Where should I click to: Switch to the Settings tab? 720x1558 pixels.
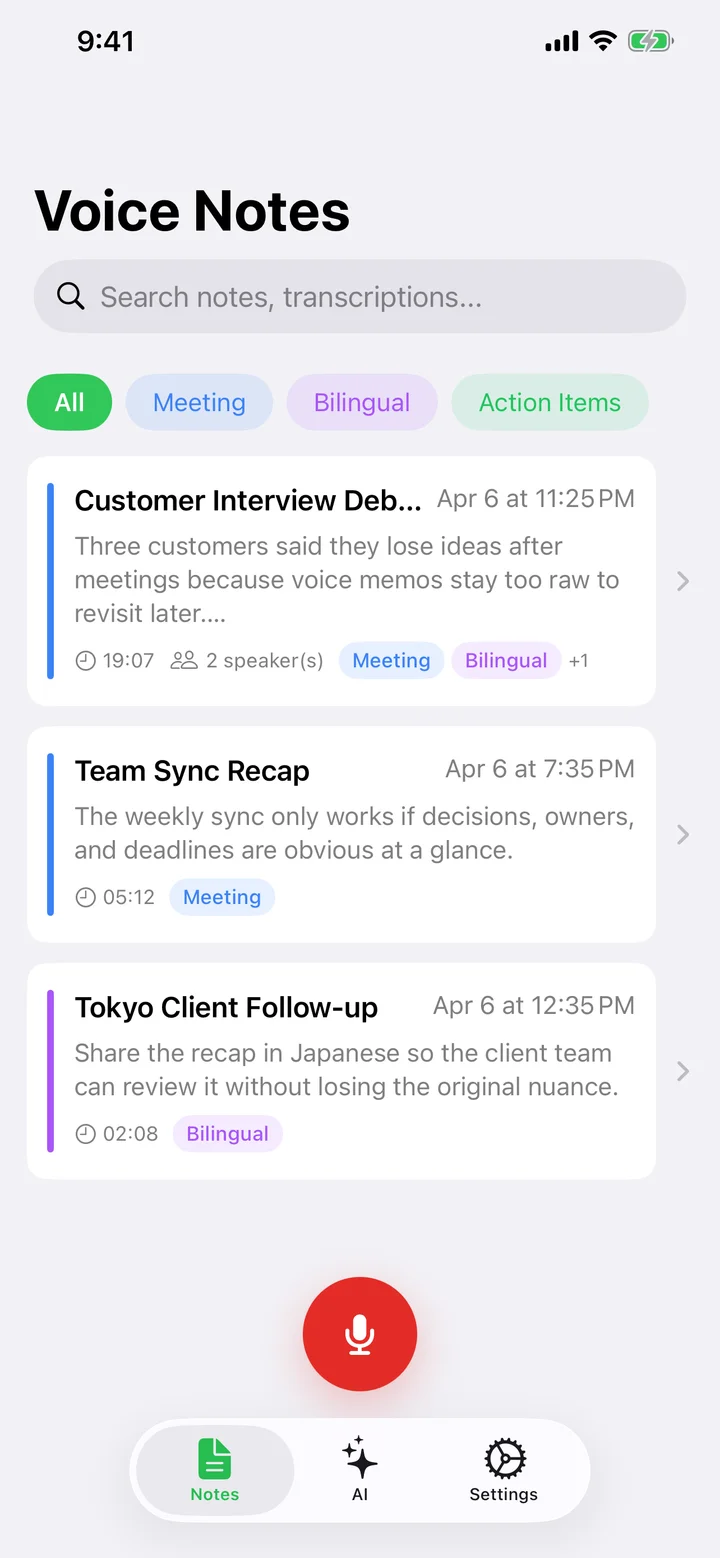click(x=504, y=1470)
